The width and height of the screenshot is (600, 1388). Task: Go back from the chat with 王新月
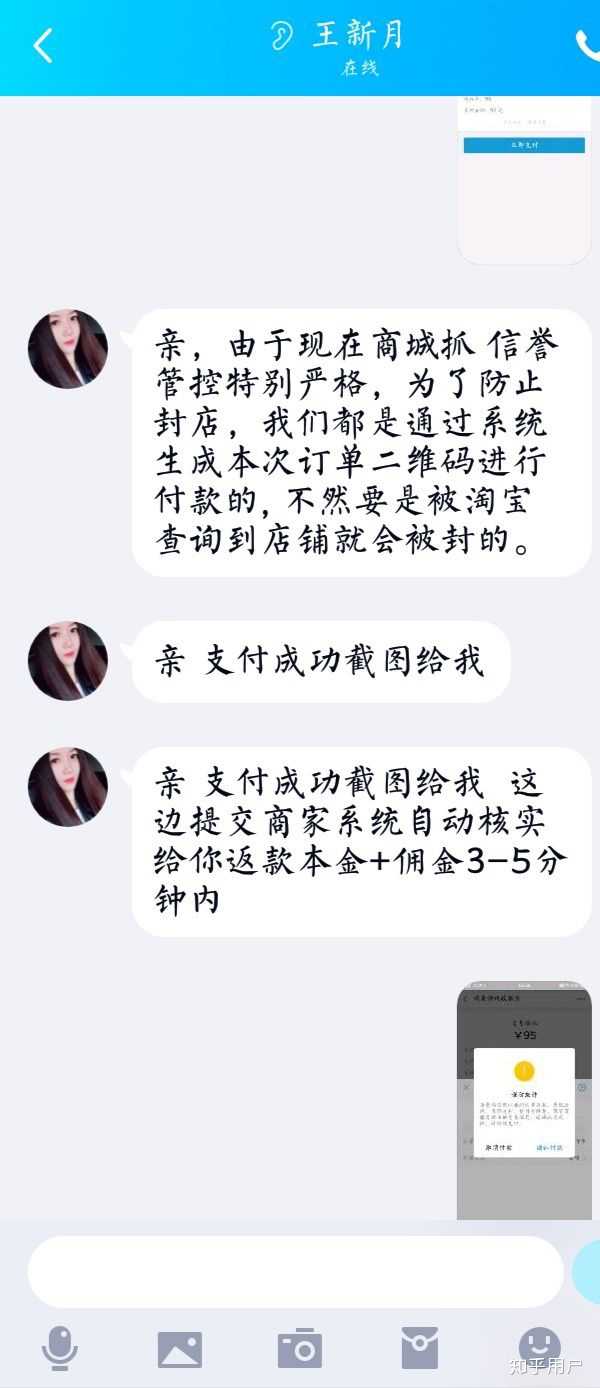click(42, 46)
